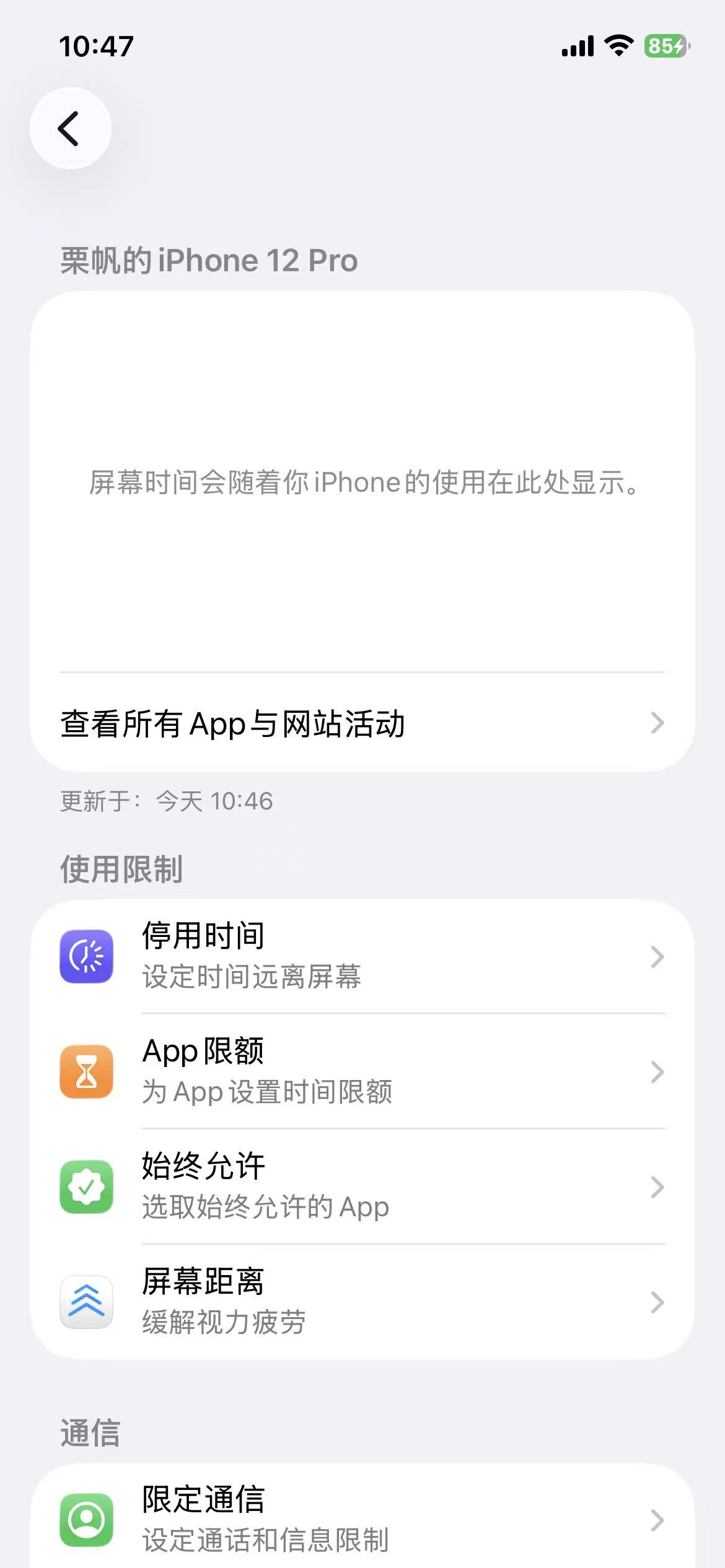Open 查看所有 App 与网站活动
Screen dimensions: 725x1568
click(x=362, y=723)
